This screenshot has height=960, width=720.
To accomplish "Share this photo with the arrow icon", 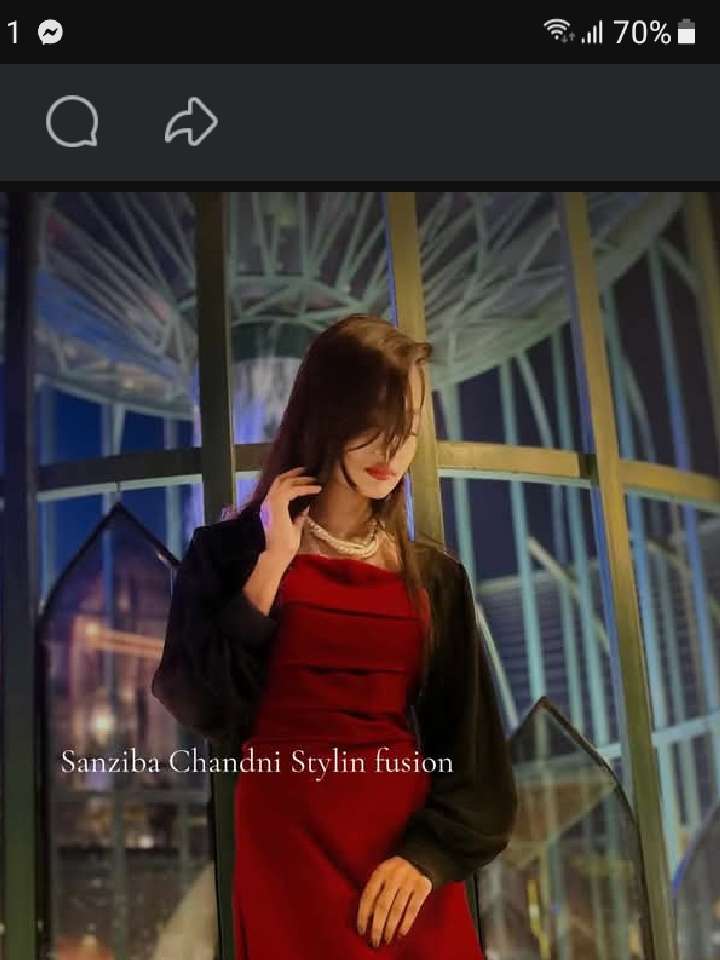I will coord(191,124).
